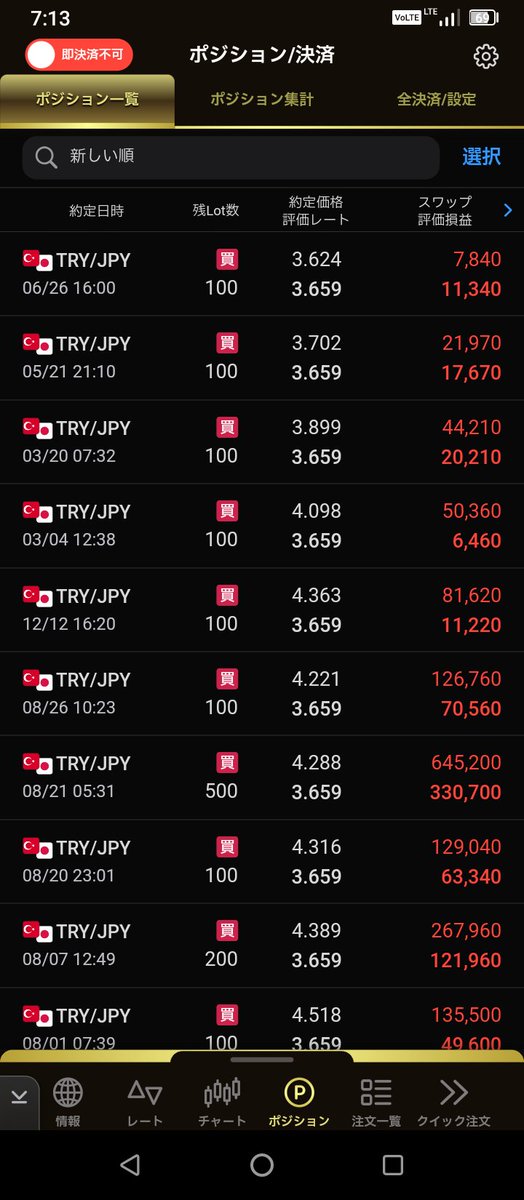Go to the レート tab
Viewport: 524px width, 1200px height.
coord(145,1103)
